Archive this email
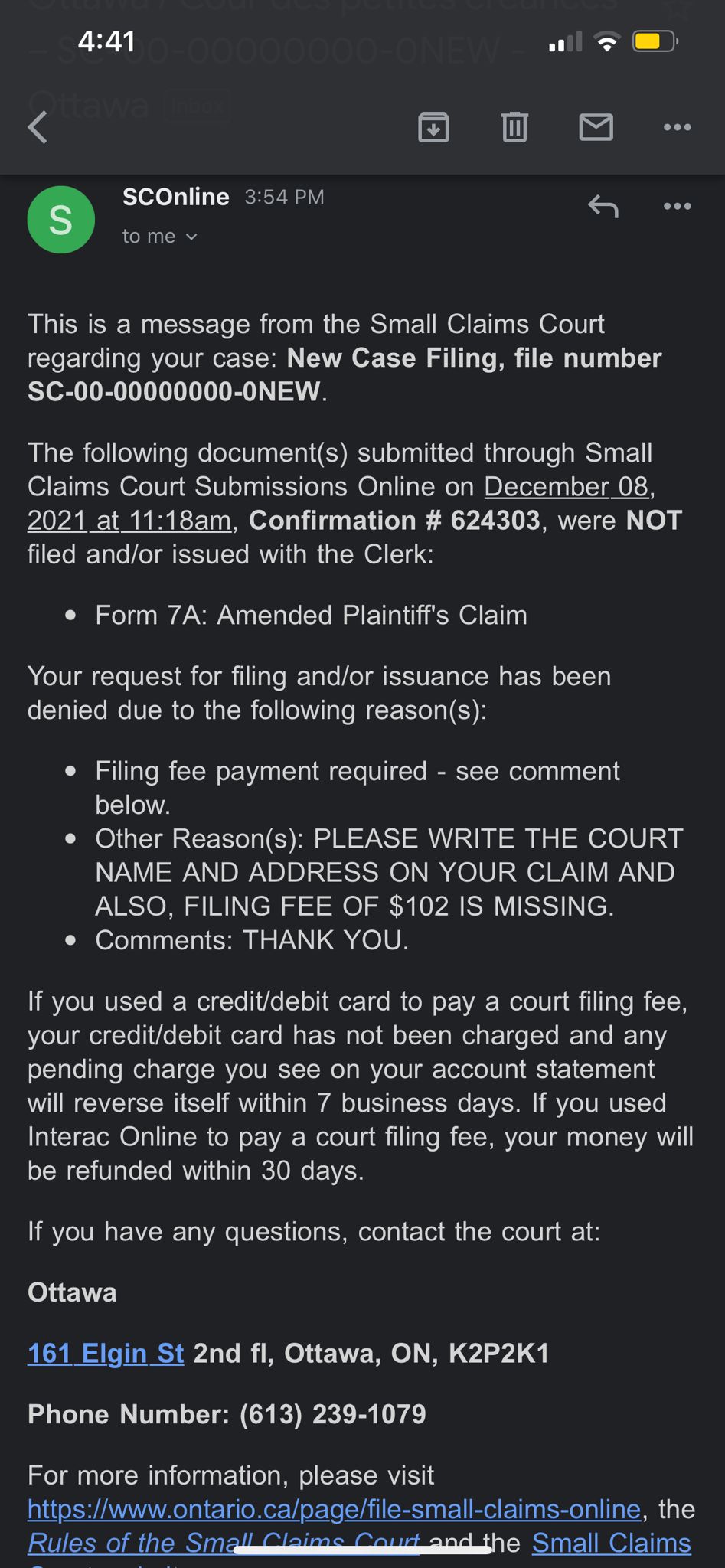Viewport: 725px width, 1568px height. point(433,127)
